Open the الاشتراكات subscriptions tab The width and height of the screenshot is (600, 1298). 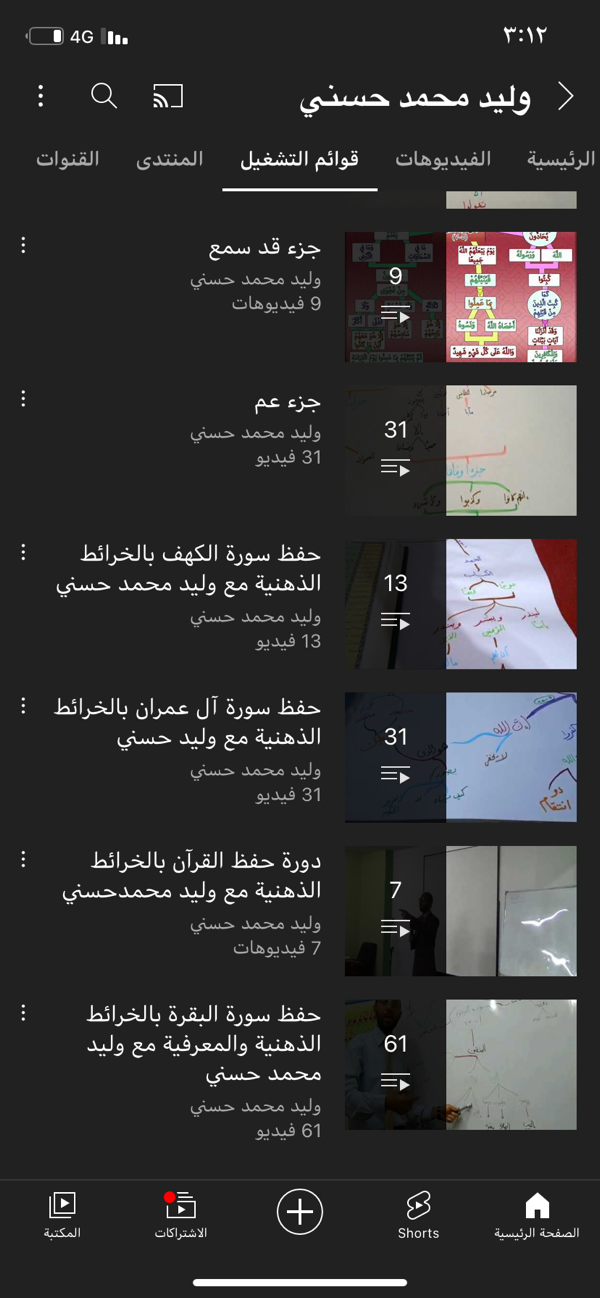pos(181,1215)
